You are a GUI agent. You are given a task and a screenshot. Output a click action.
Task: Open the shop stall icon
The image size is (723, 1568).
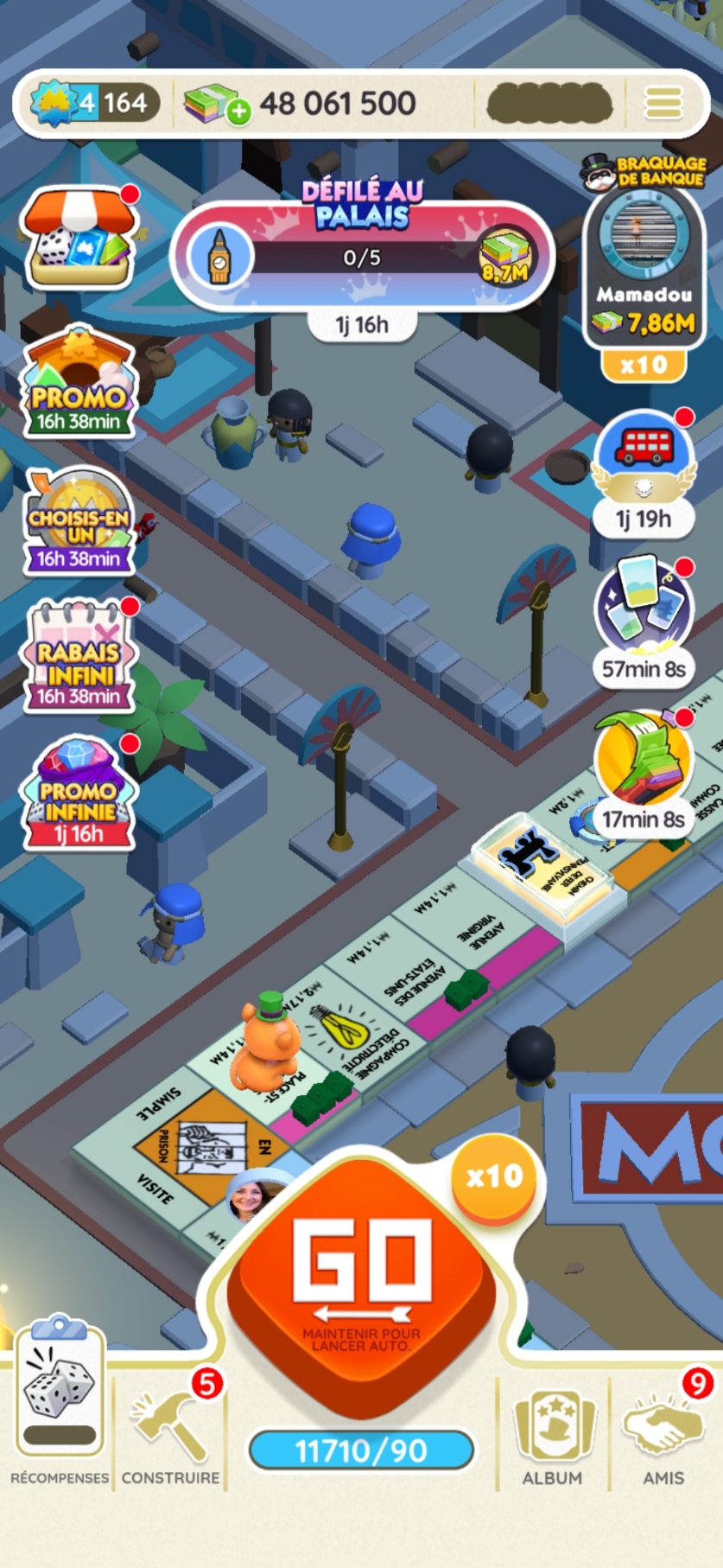tap(80, 237)
